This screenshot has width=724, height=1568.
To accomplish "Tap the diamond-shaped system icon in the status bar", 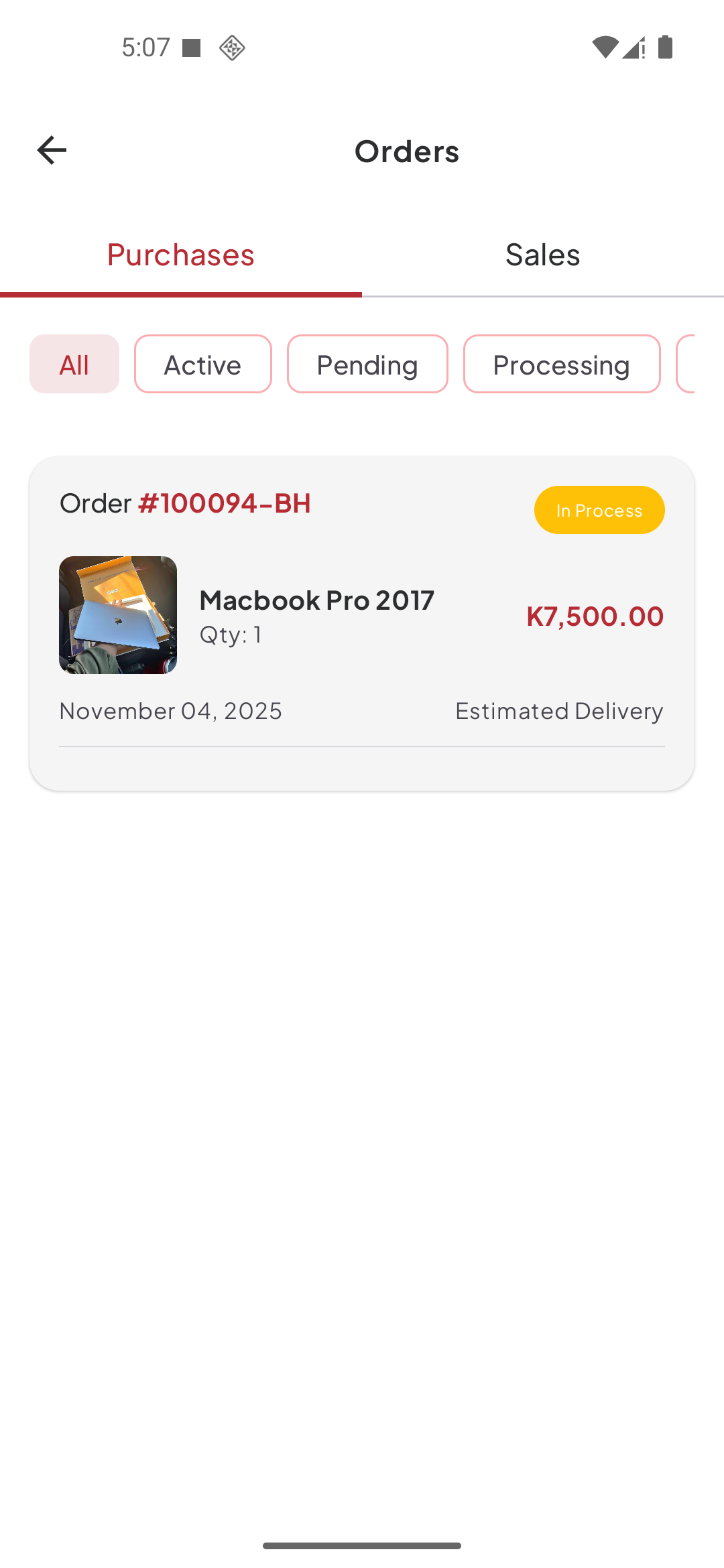I will pyautogui.click(x=231, y=48).
